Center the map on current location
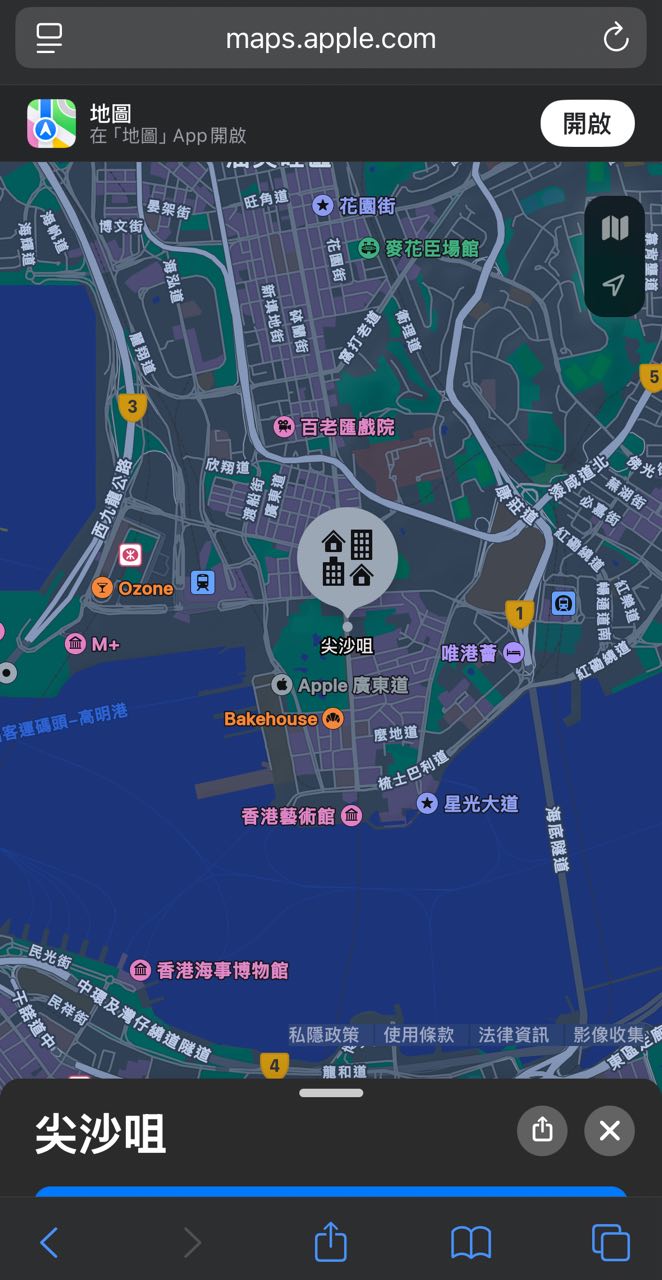The height and width of the screenshot is (1280, 662). tap(614, 286)
